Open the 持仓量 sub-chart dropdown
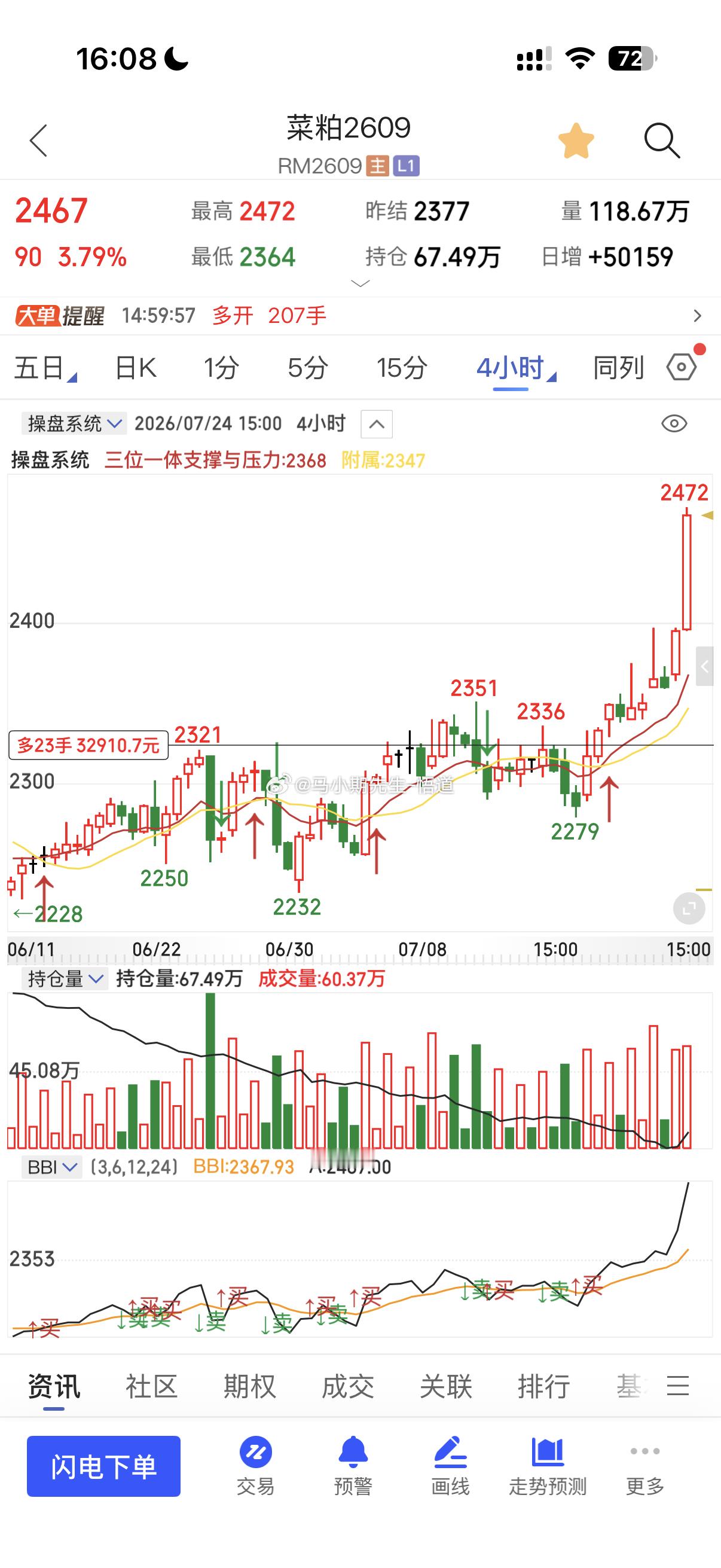721x1568 pixels. (x=65, y=979)
